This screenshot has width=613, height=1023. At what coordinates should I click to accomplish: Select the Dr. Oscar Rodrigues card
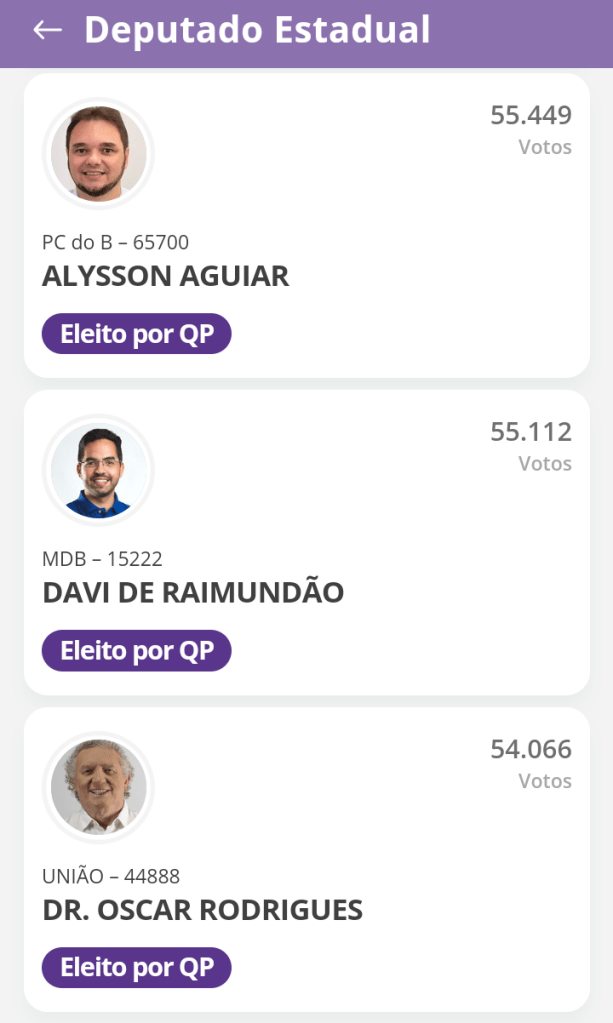(306, 860)
